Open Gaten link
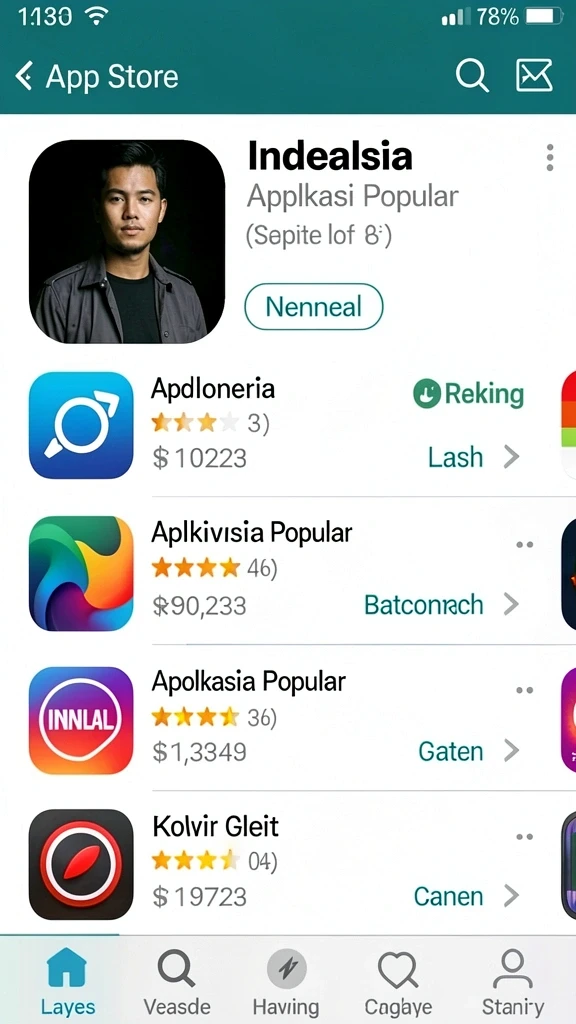The width and height of the screenshot is (576, 1024). (469, 751)
